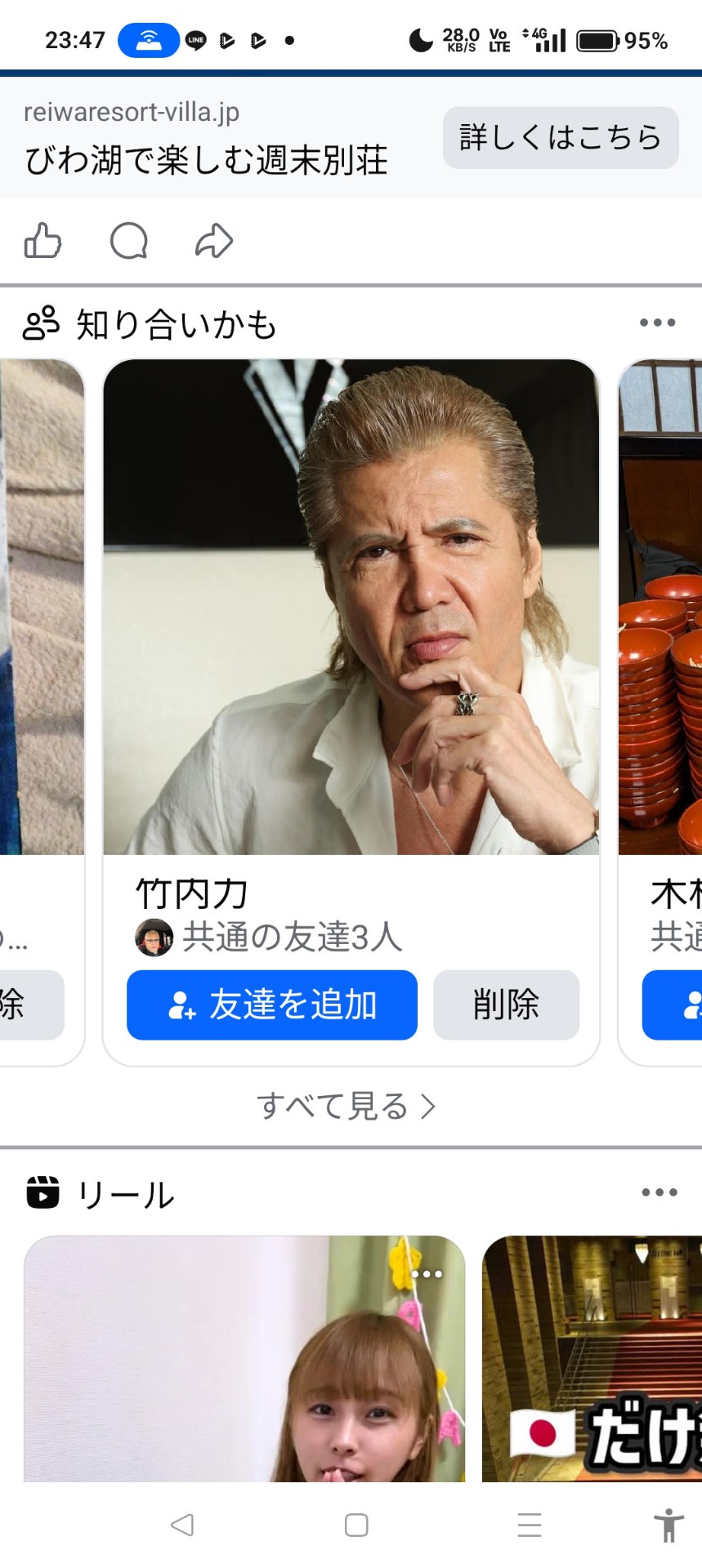Share the villa ad post
The width and height of the screenshot is (702, 1568).
click(214, 241)
